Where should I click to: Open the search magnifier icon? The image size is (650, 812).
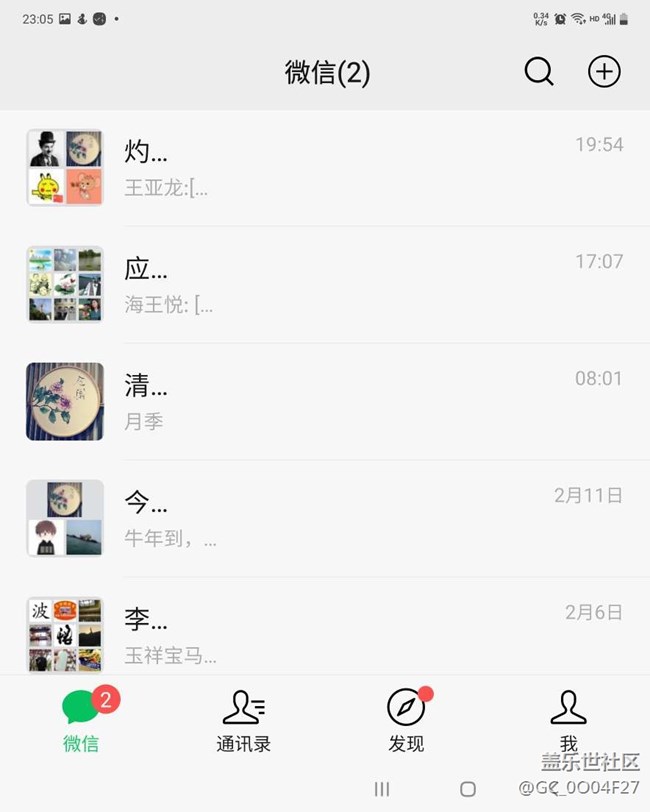pyautogui.click(x=538, y=72)
